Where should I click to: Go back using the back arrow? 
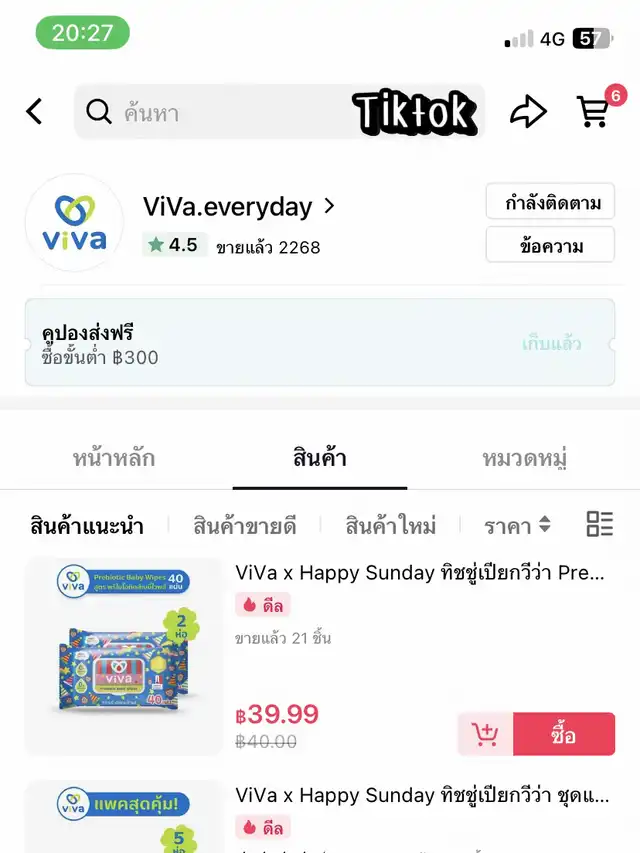(x=34, y=111)
